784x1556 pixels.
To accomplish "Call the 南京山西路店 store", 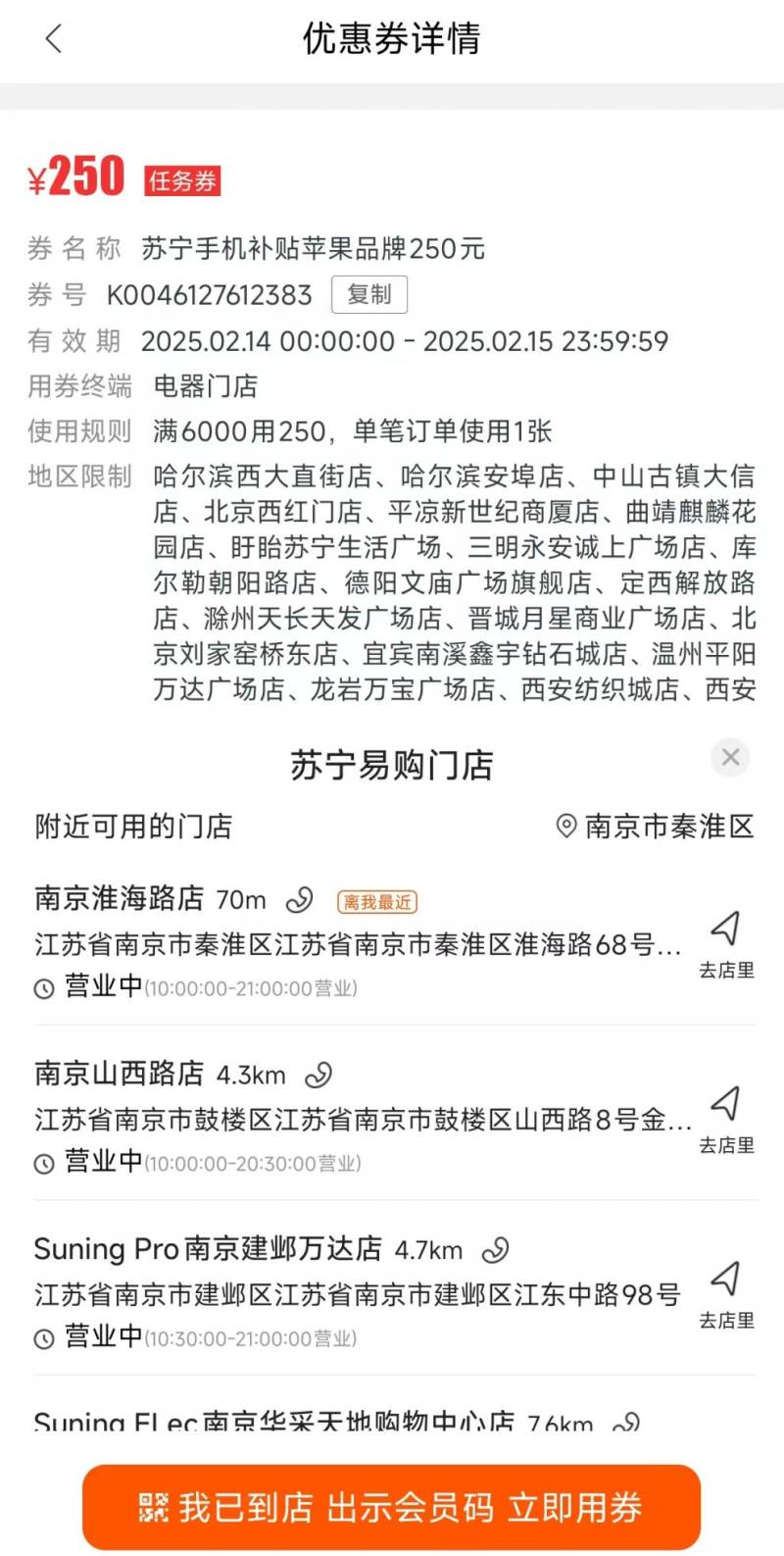I will click(318, 1075).
